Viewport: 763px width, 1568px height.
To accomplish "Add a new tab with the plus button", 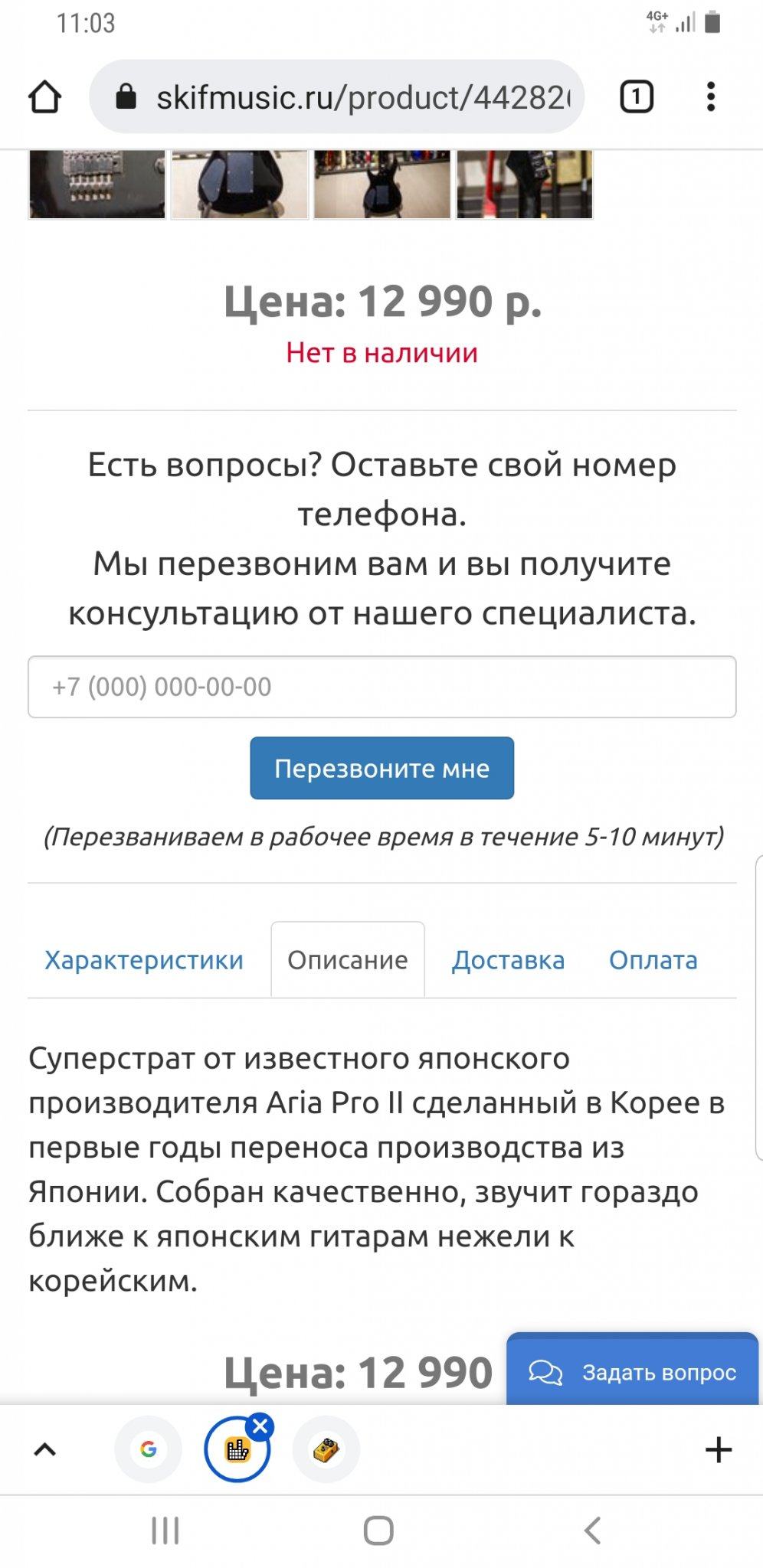I will 718,1449.
